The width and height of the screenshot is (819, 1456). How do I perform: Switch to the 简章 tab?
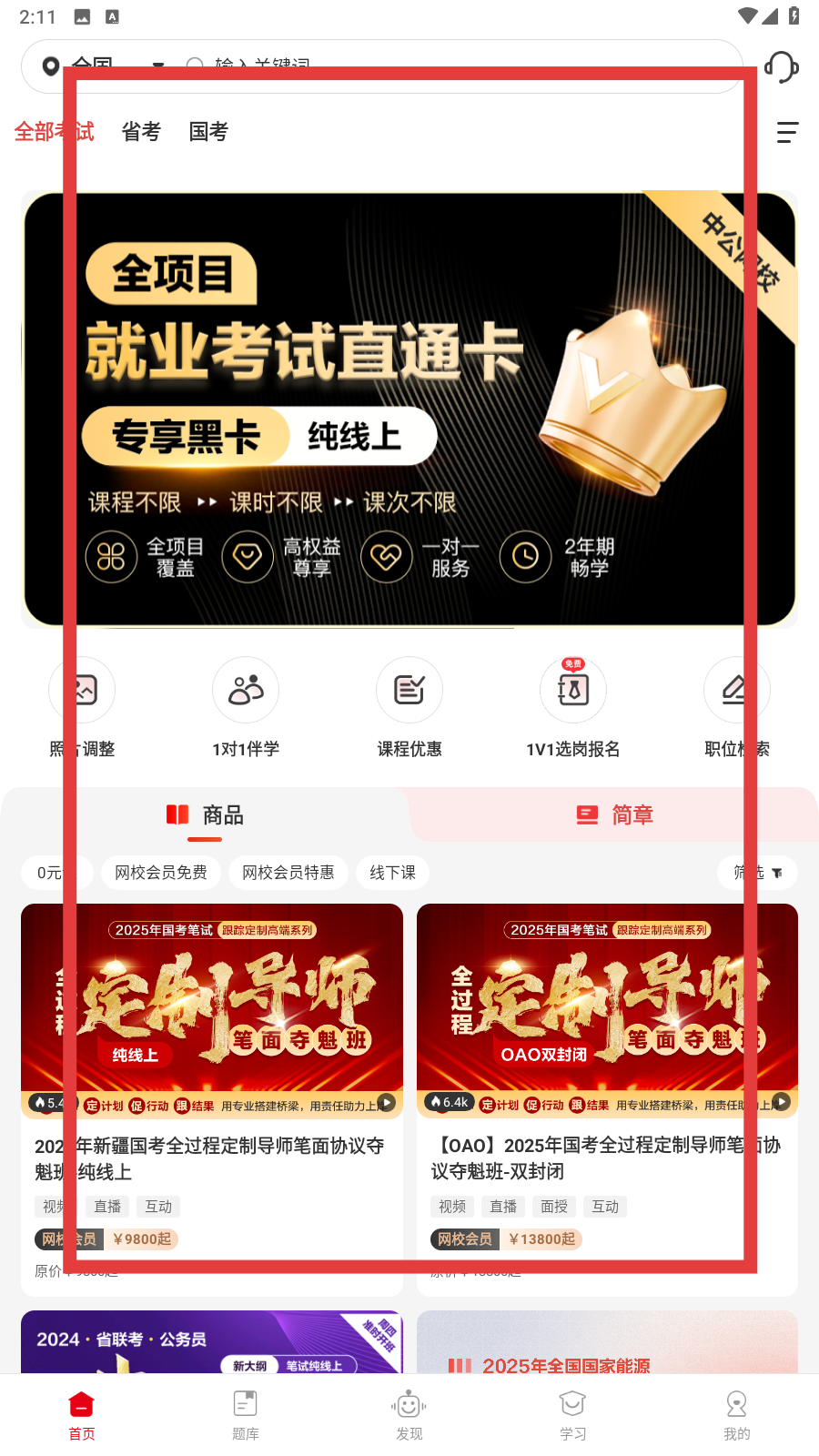pyautogui.click(x=615, y=814)
